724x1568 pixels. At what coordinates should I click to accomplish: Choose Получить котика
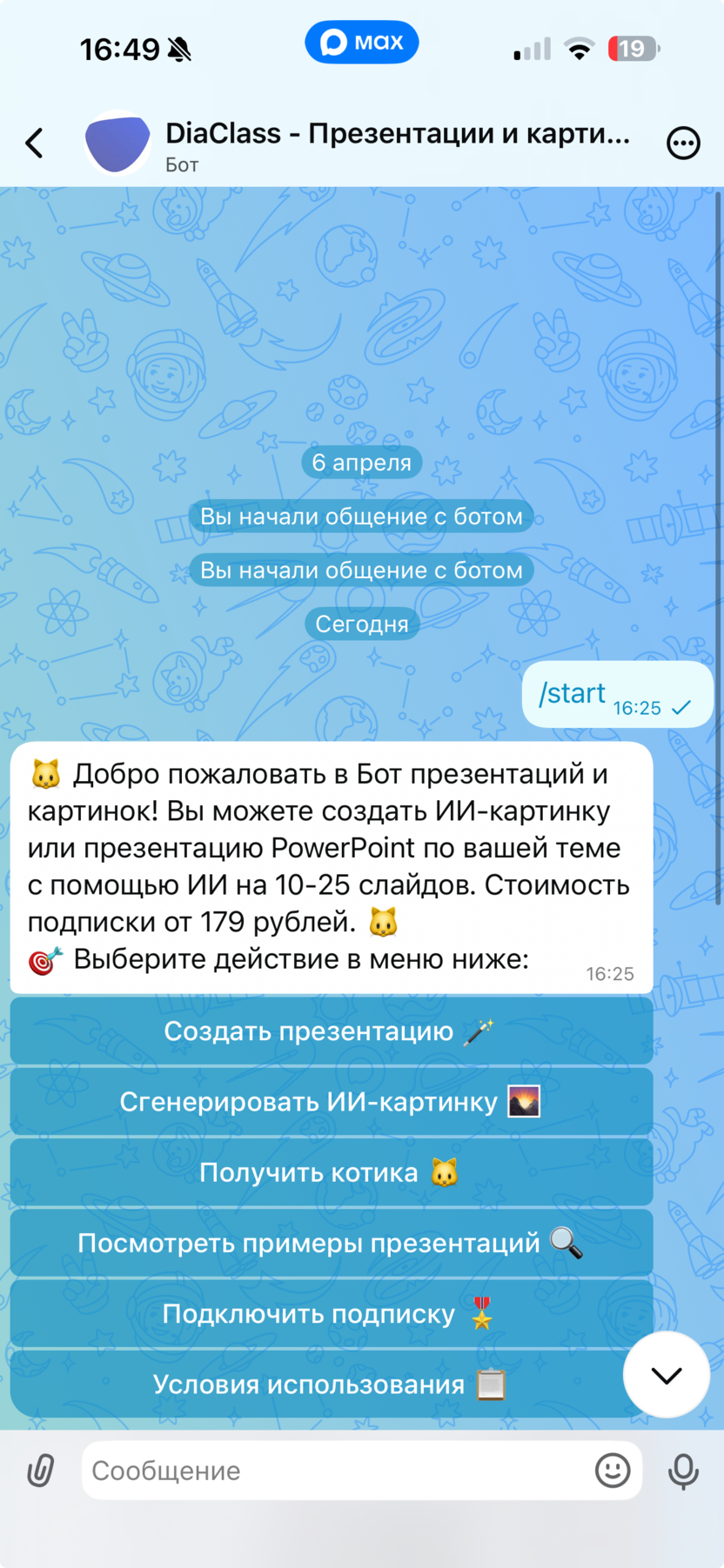(x=331, y=1173)
